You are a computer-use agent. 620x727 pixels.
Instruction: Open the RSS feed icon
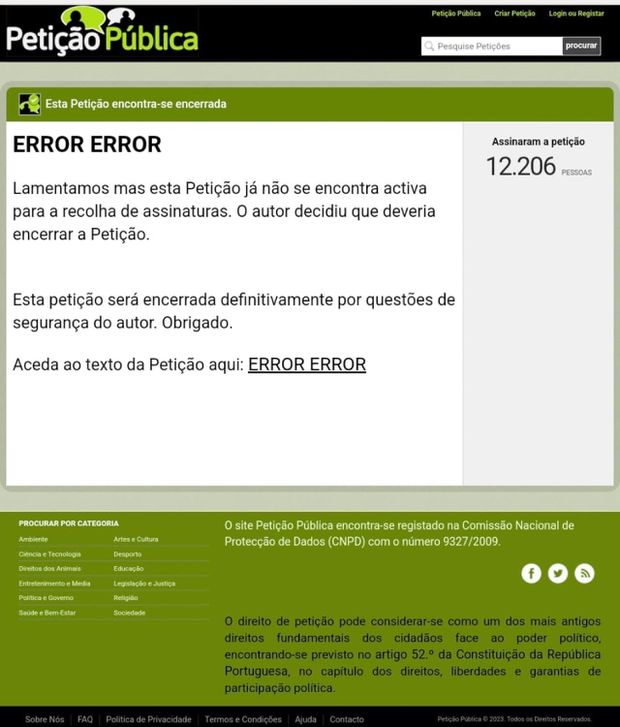click(585, 573)
